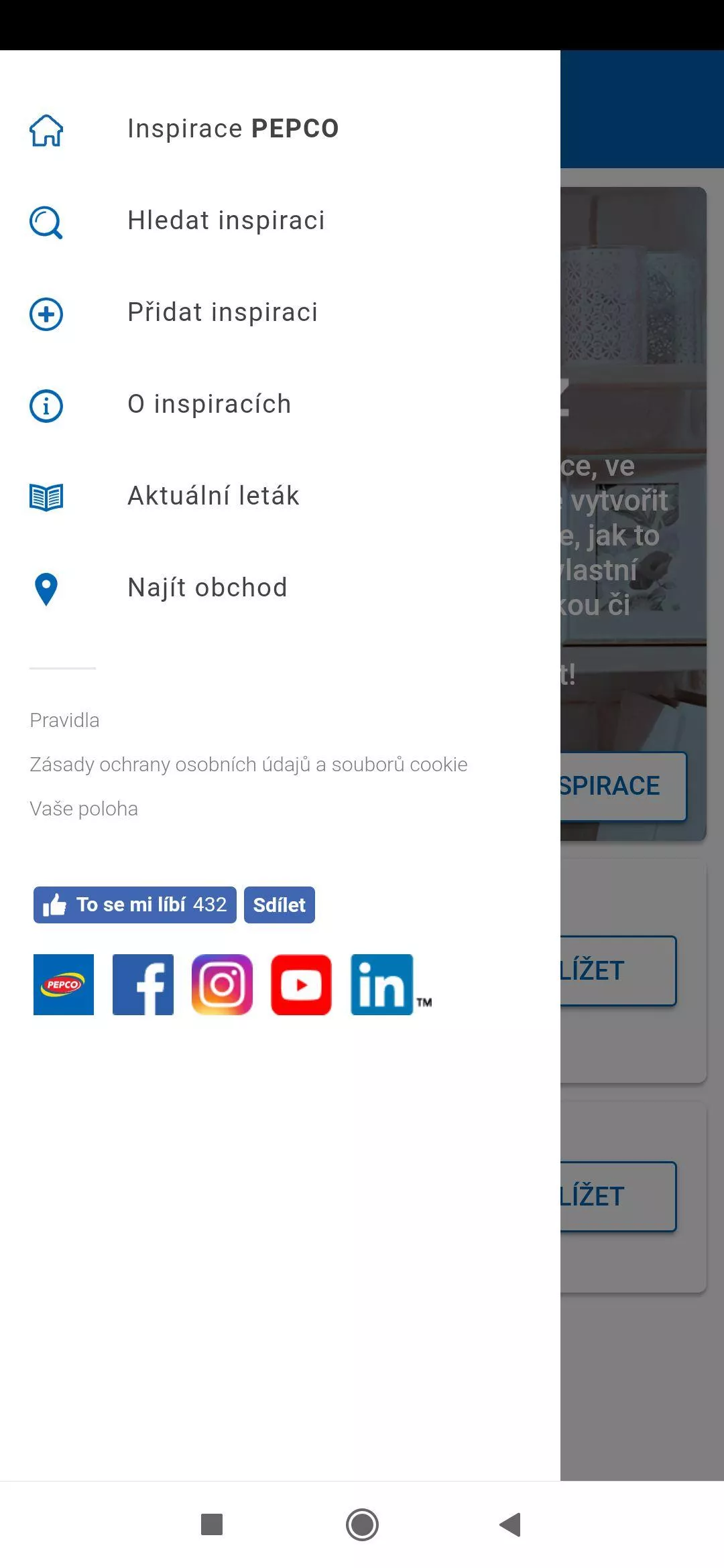Open Najít obchod store finder
The image size is (724, 1568).
tap(280, 588)
